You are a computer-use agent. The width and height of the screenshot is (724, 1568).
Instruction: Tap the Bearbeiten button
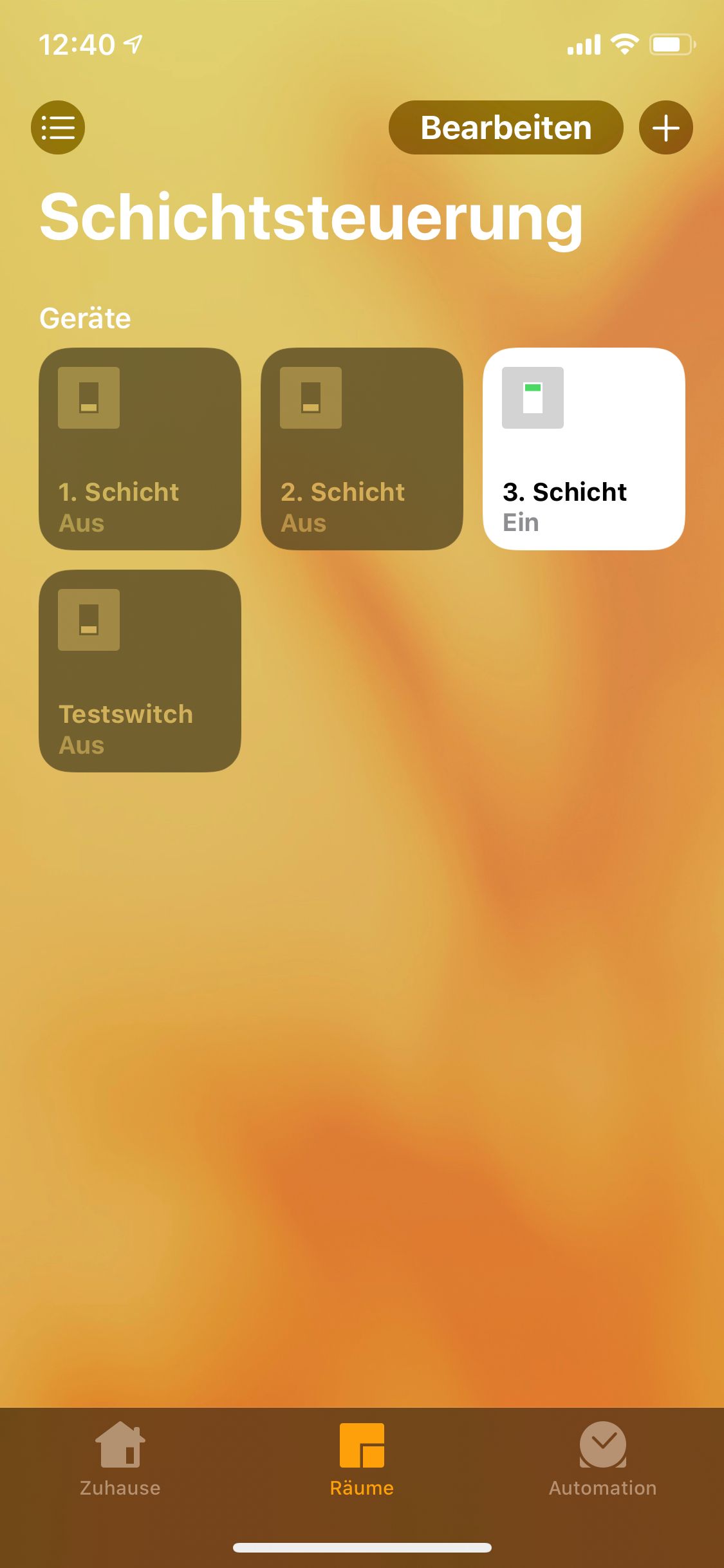coord(506,127)
